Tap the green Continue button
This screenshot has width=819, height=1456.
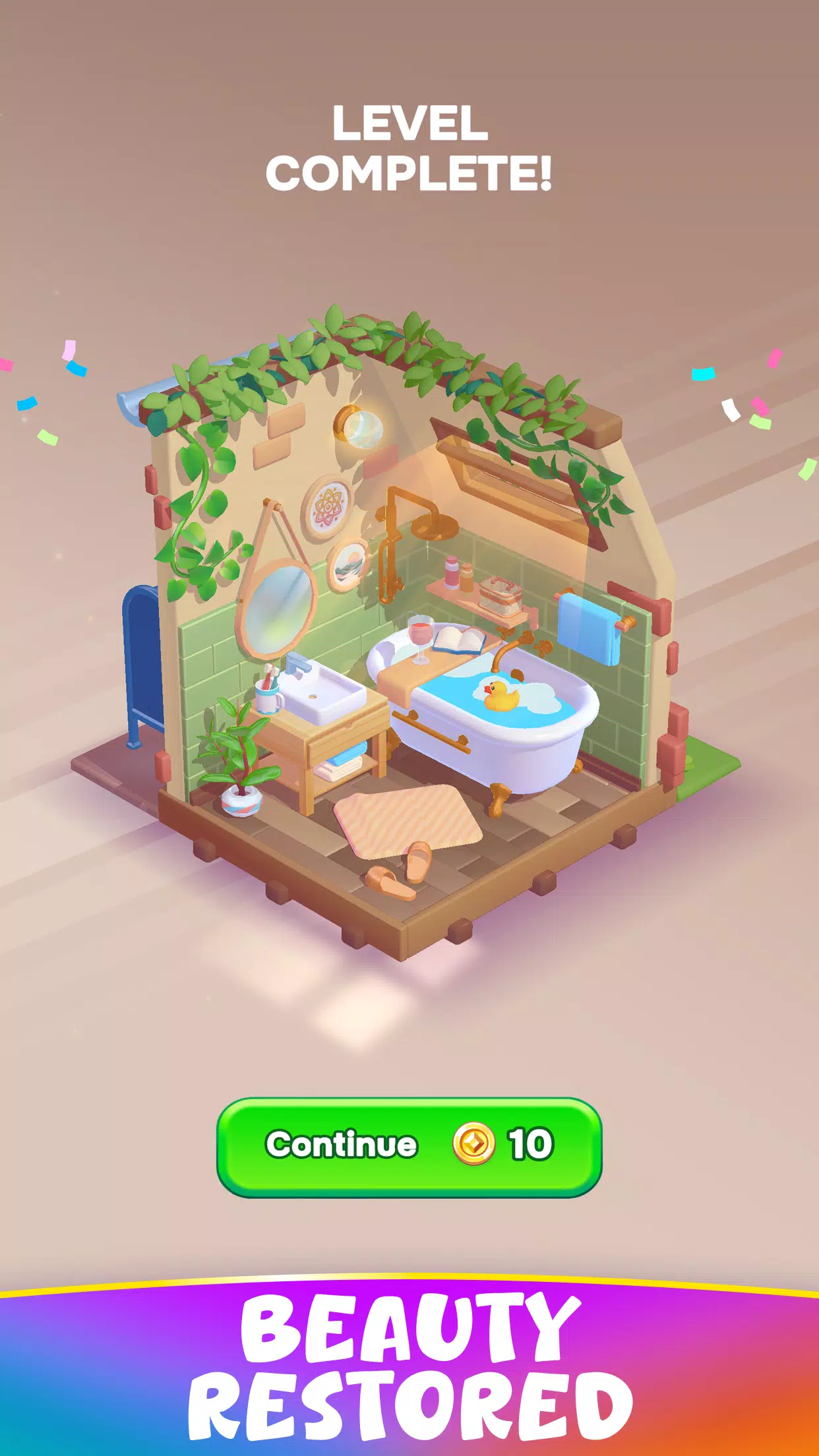coord(409,1147)
